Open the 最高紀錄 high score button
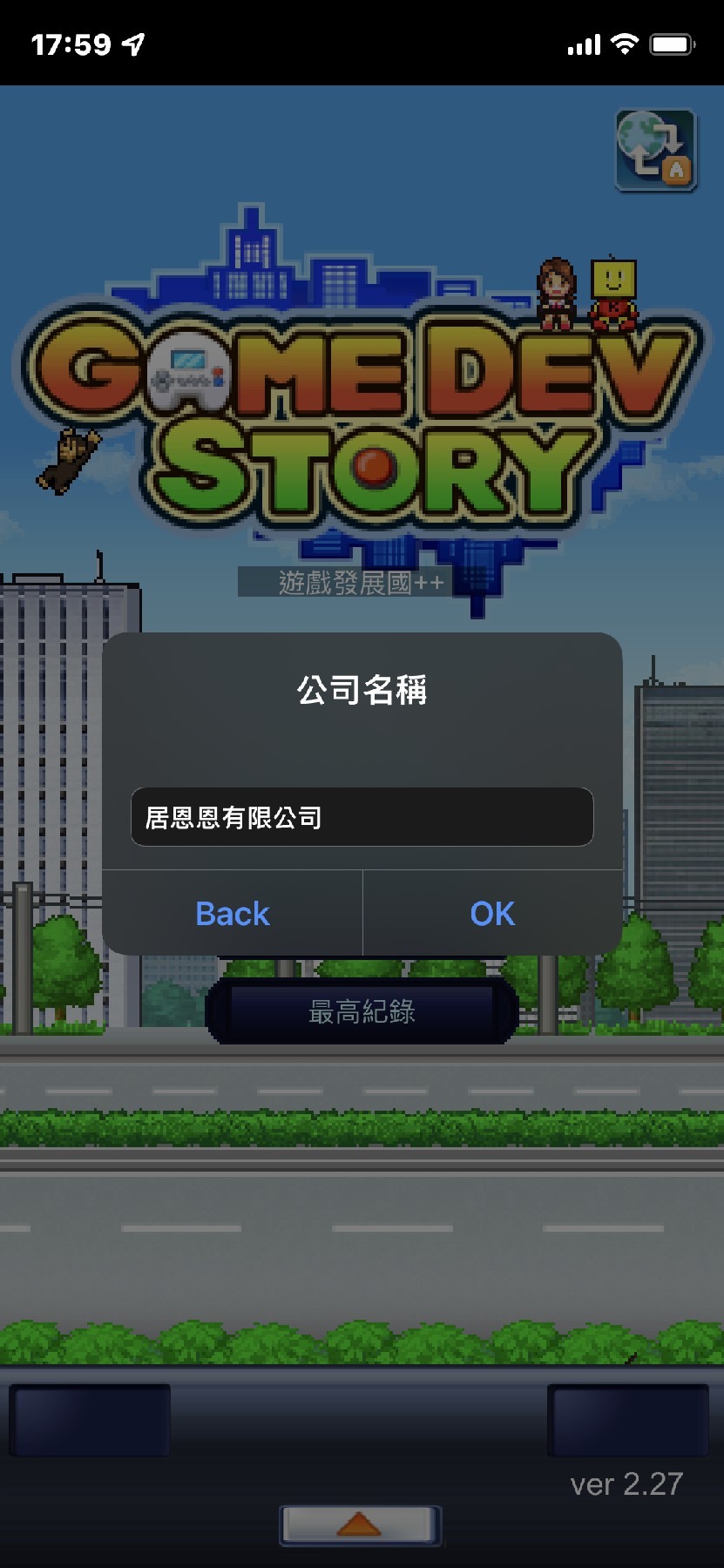Screen dimensions: 724x1568 [x=362, y=1011]
